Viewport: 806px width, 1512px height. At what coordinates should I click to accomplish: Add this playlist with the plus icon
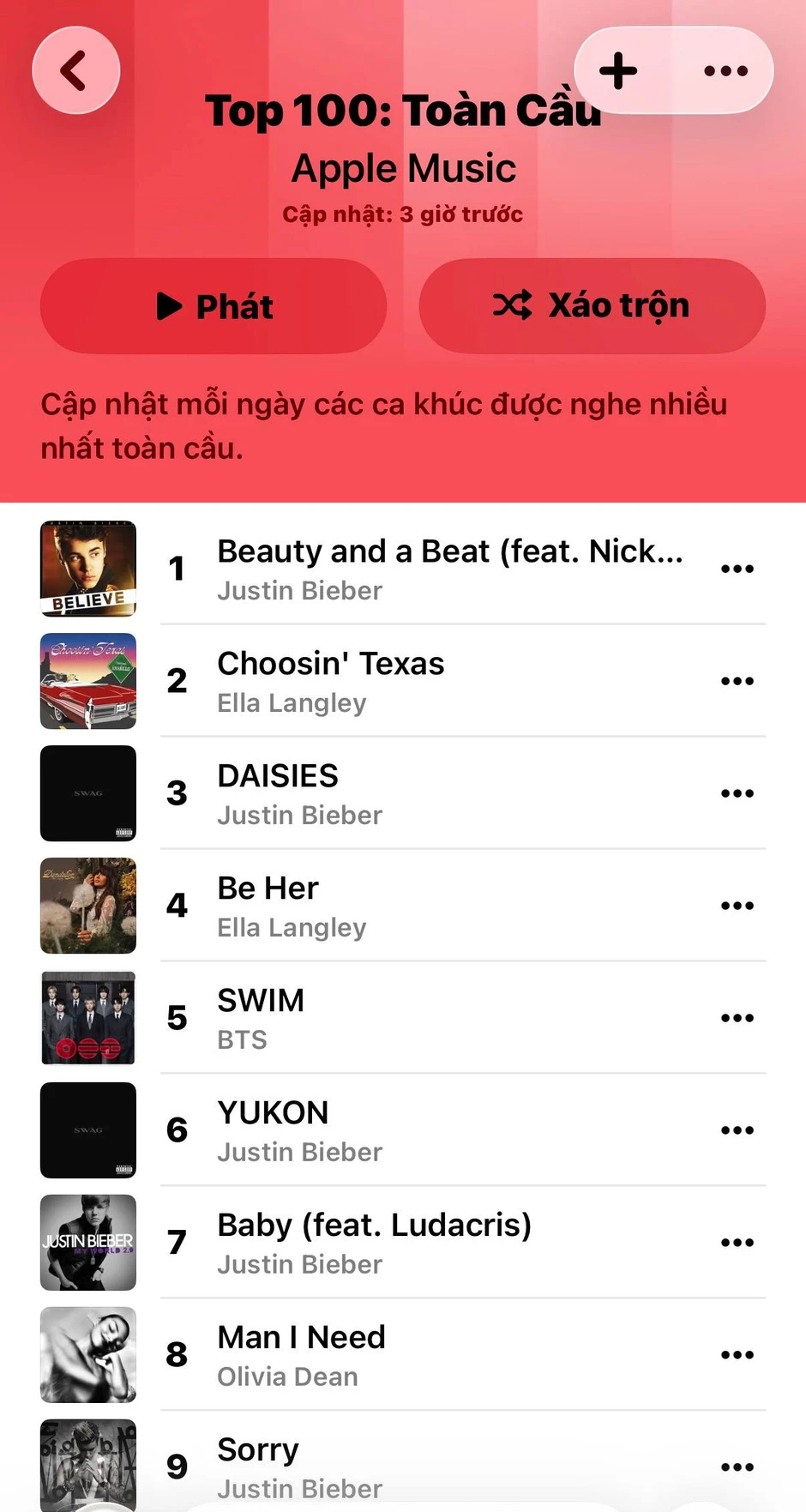[x=617, y=70]
